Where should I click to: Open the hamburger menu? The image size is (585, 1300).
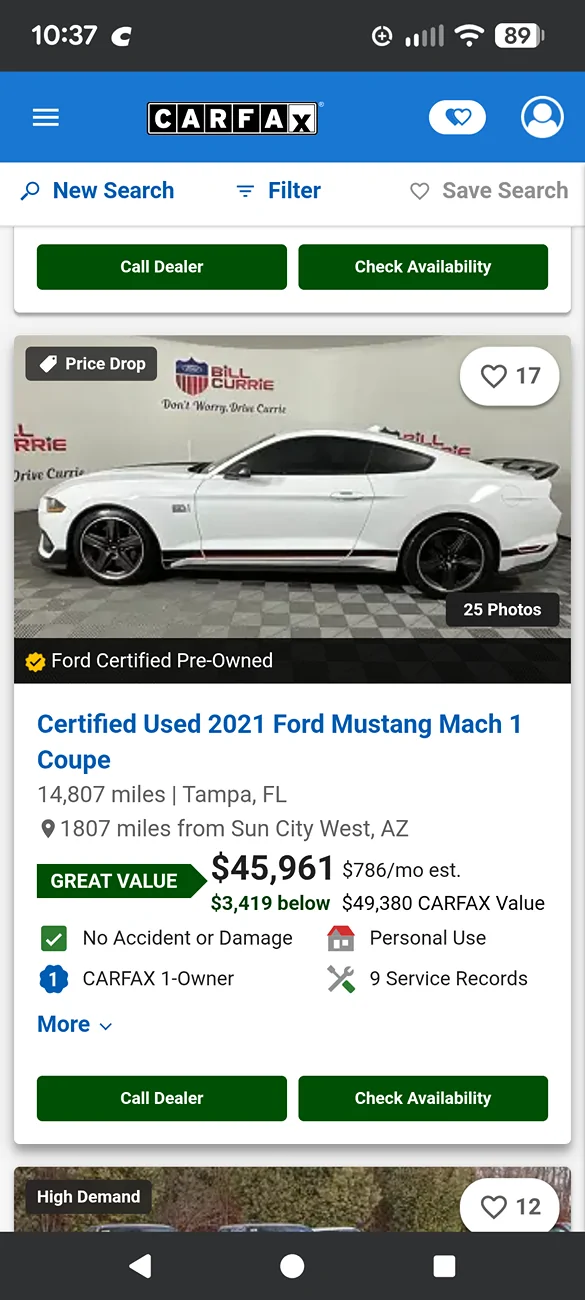point(46,118)
